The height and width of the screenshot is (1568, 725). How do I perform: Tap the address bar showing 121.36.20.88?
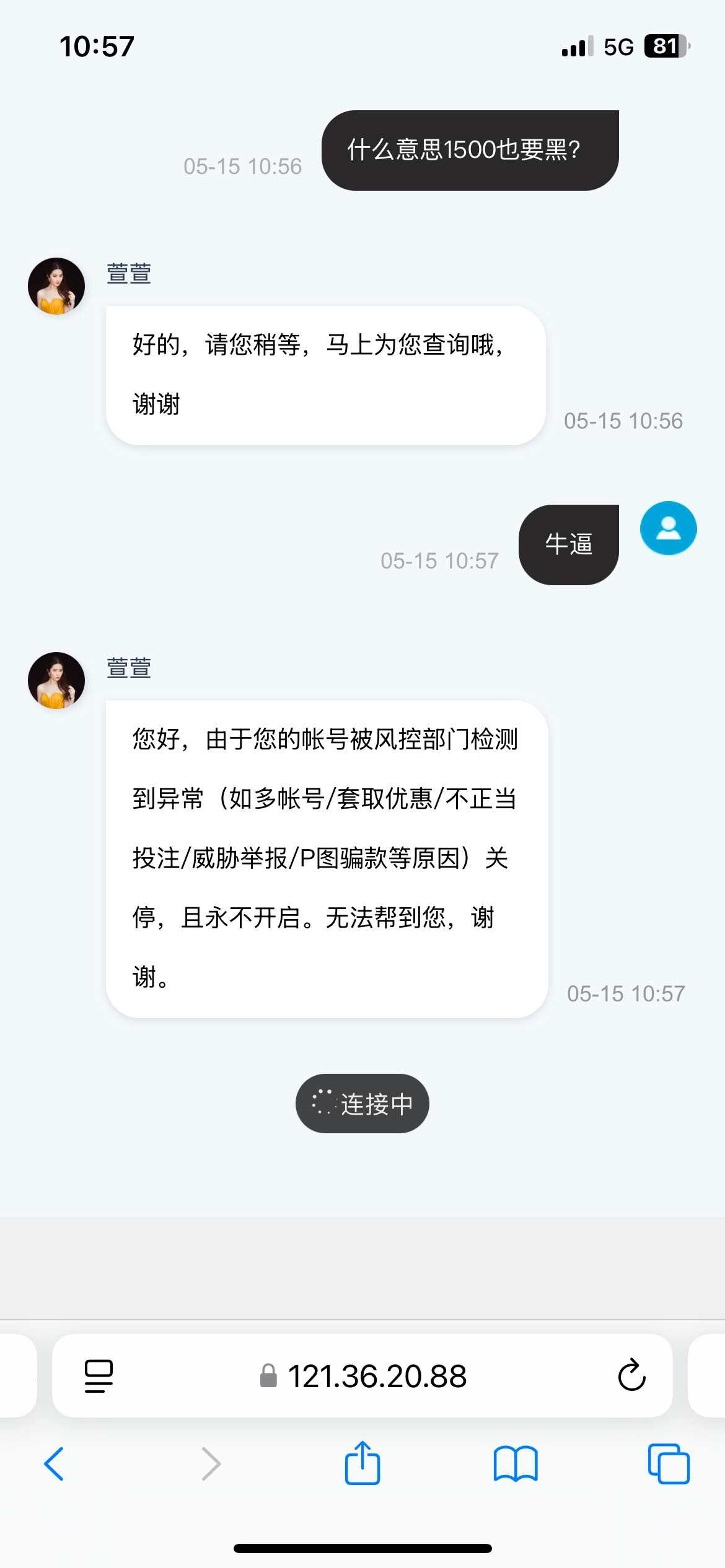[x=379, y=1376]
